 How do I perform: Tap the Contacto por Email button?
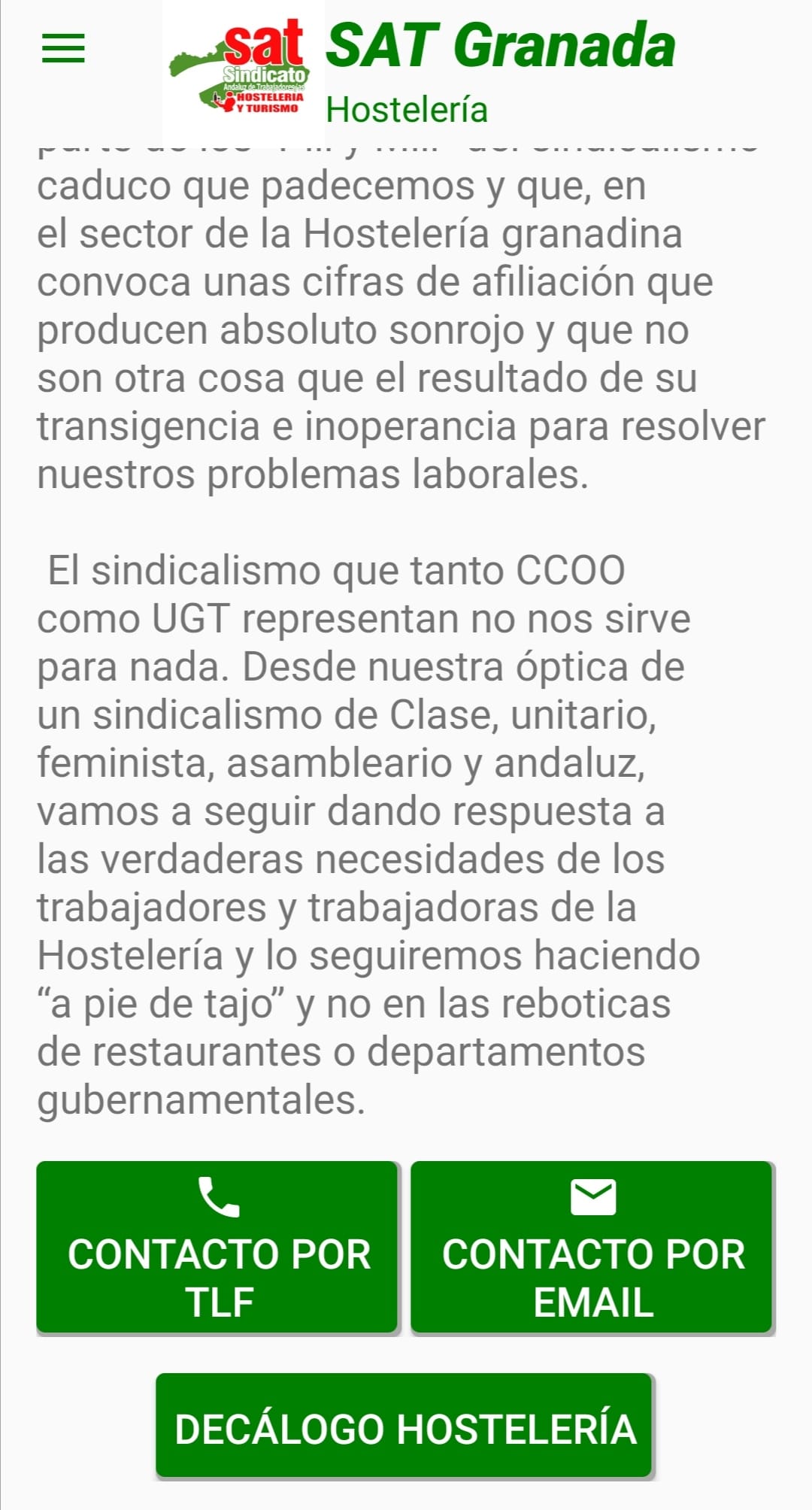click(592, 1248)
